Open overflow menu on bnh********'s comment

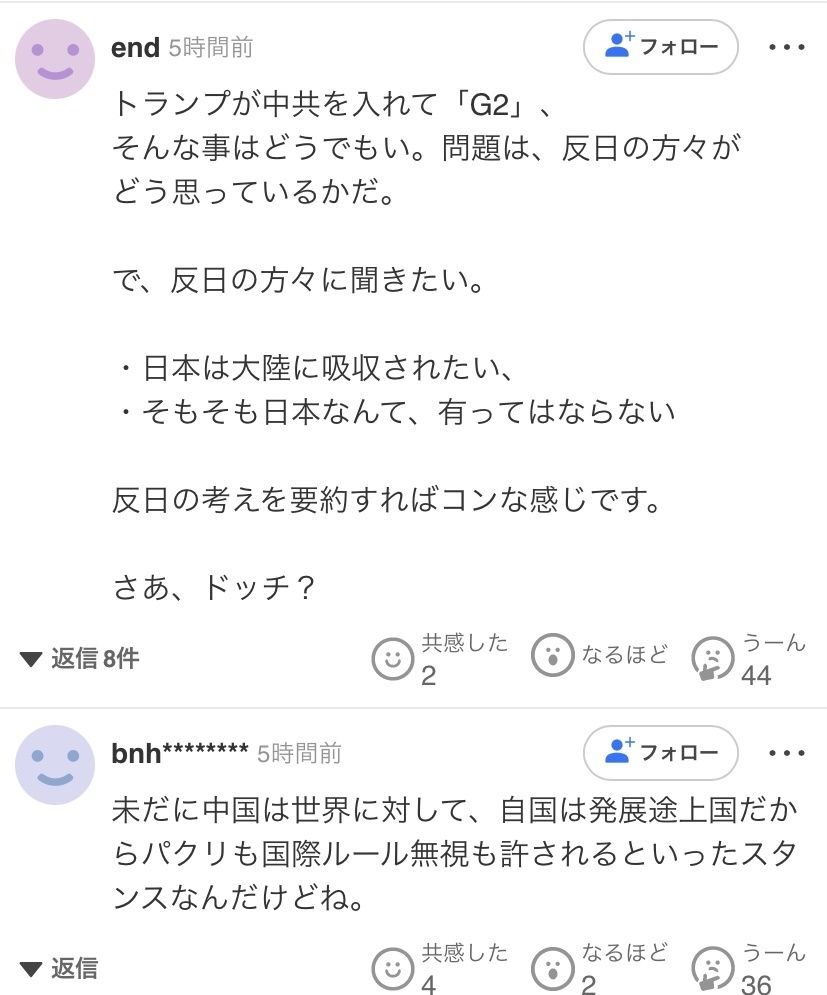point(786,752)
